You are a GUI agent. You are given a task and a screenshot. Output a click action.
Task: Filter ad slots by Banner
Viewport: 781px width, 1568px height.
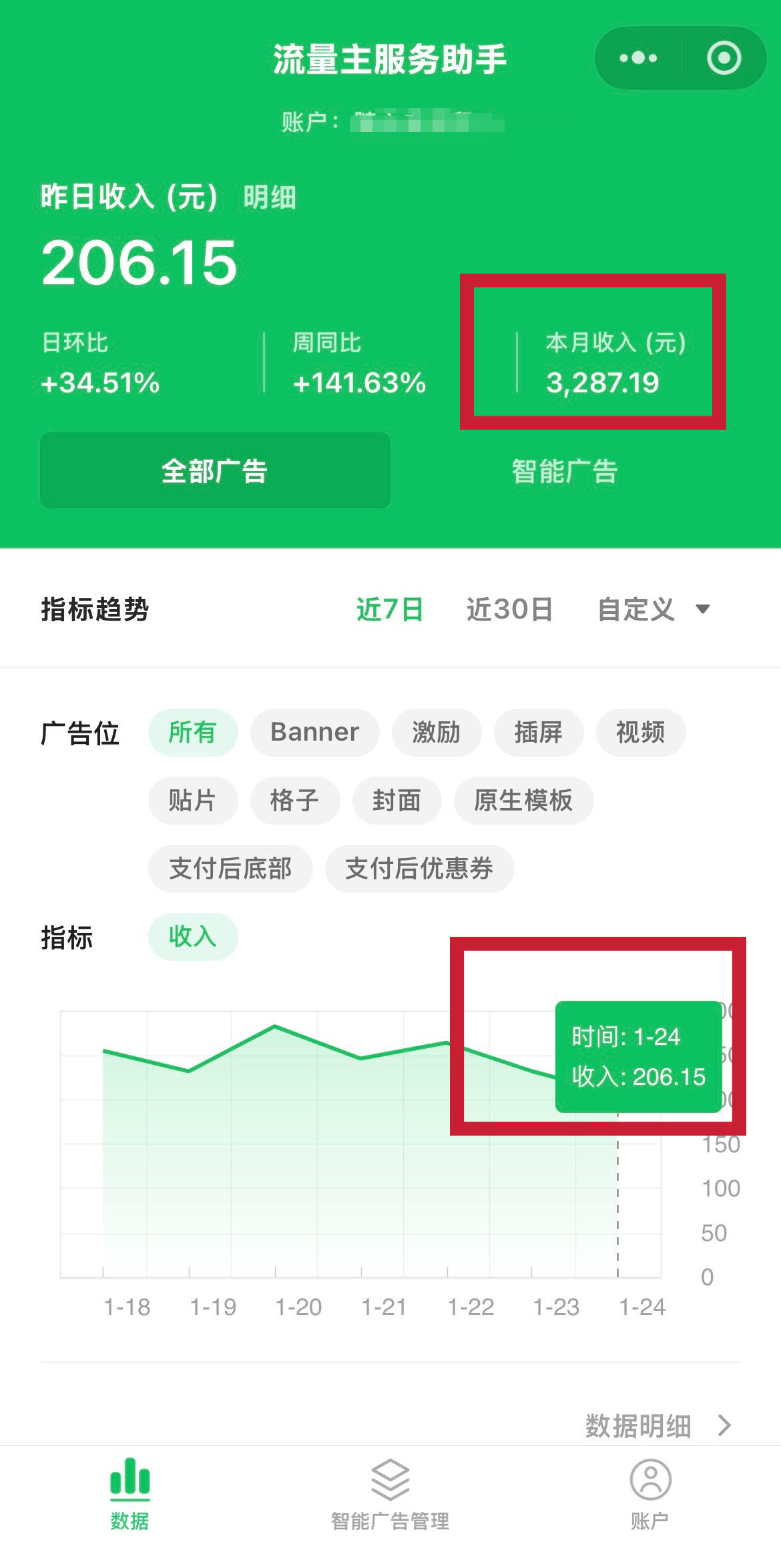(314, 732)
